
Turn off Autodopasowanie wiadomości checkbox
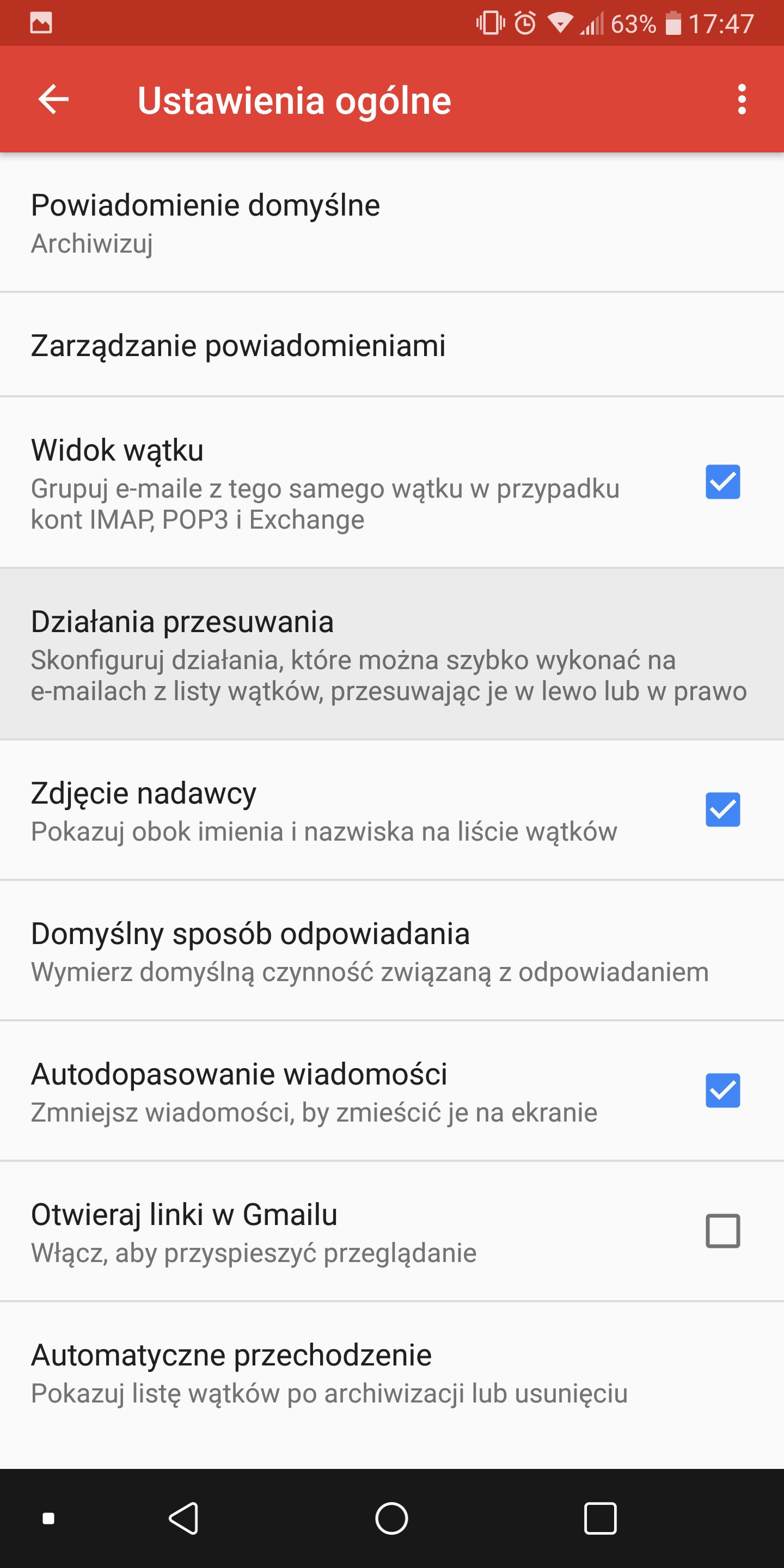(722, 1091)
